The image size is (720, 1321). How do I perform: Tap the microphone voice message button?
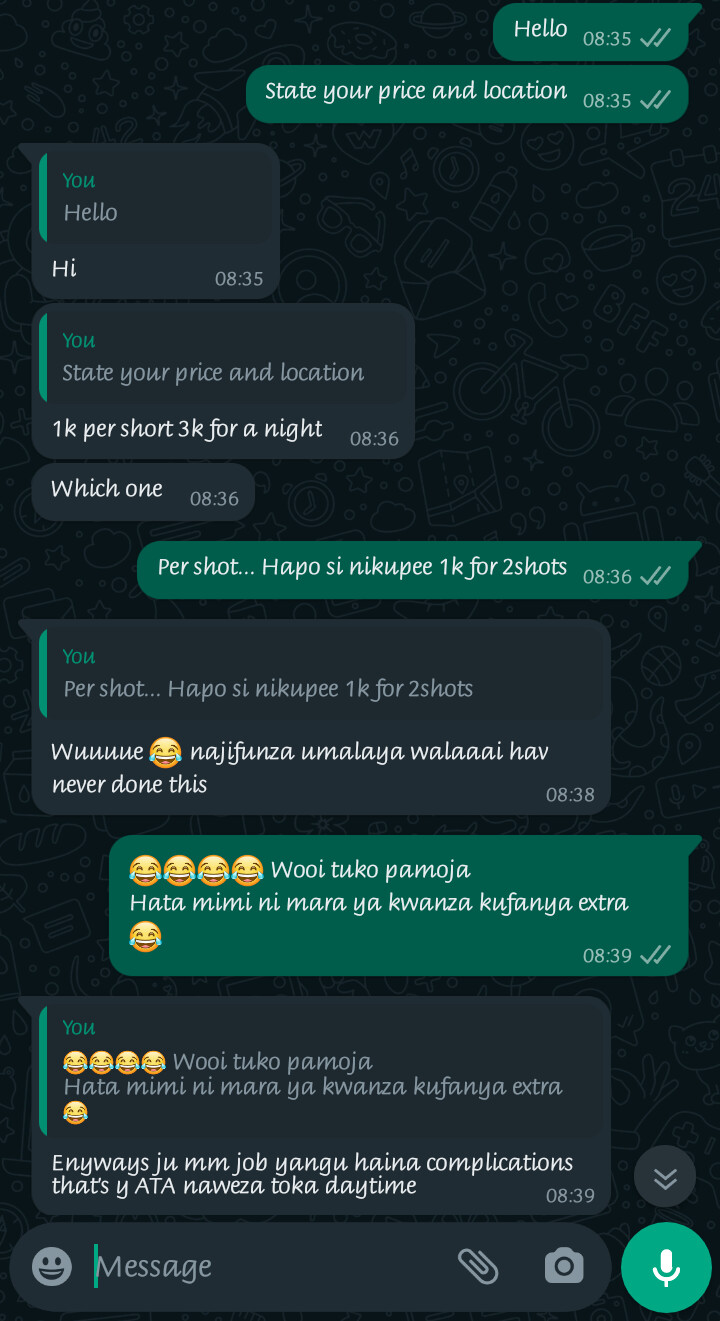tap(666, 1267)
